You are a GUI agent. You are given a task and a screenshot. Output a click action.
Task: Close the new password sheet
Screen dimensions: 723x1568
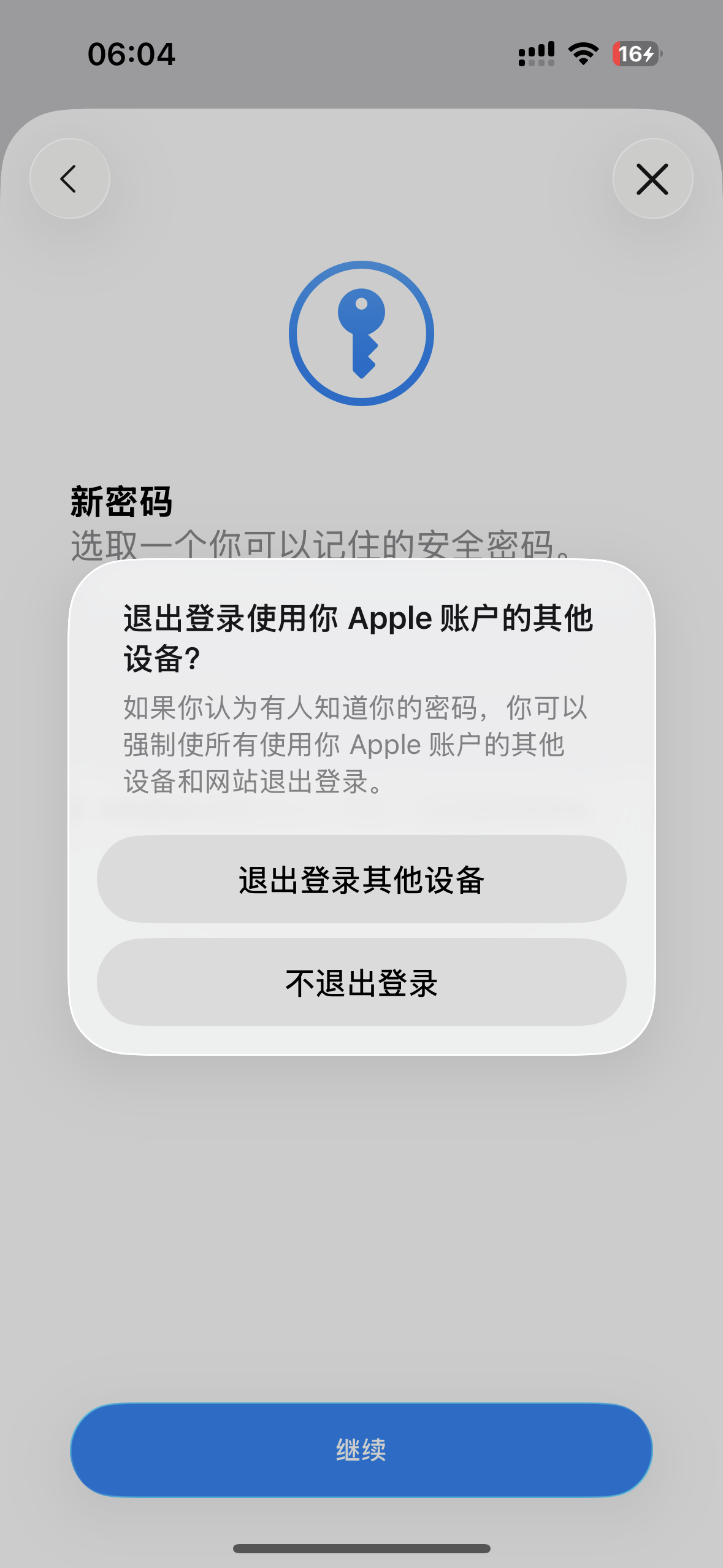[x=652, y=179]
